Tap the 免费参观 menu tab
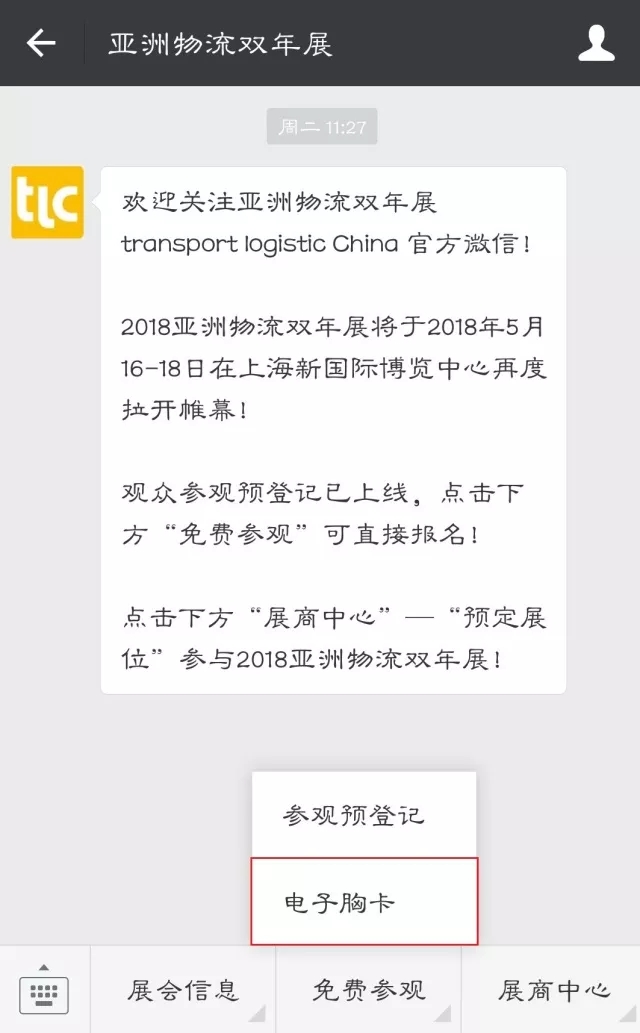 click(x=368, y=990)
